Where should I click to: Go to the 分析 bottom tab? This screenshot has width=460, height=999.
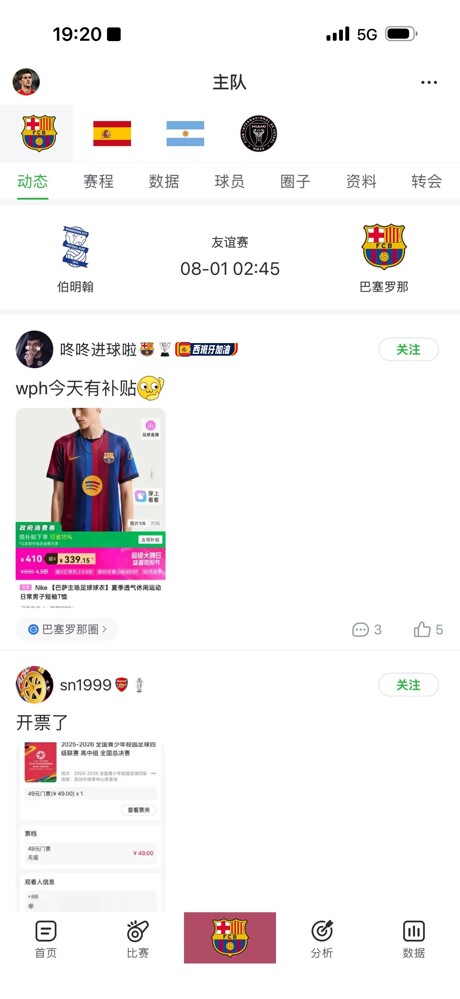click(x=322, y=940)
